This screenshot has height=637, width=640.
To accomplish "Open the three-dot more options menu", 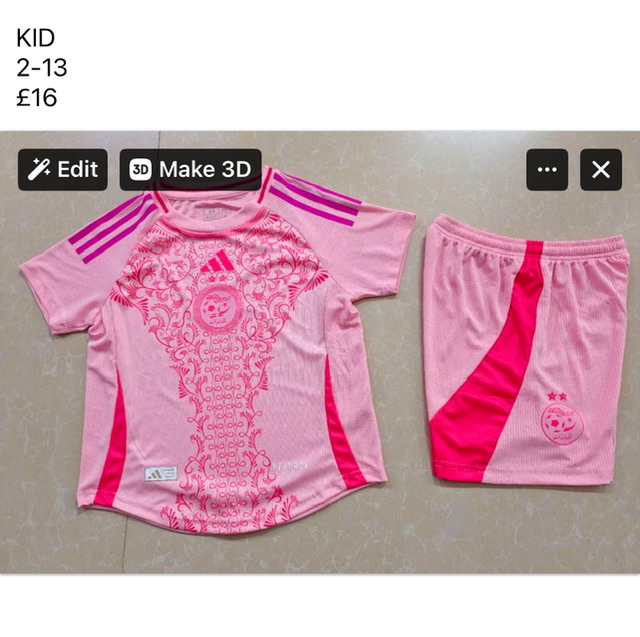I will pos(547,170).
